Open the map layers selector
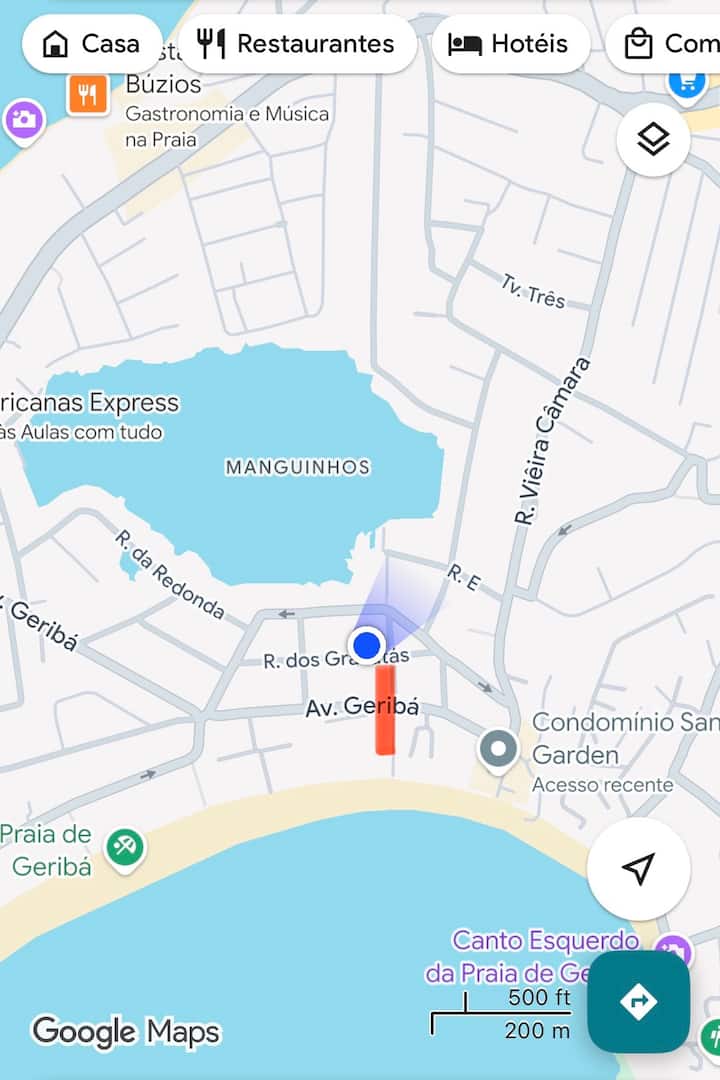 (653, 140)
